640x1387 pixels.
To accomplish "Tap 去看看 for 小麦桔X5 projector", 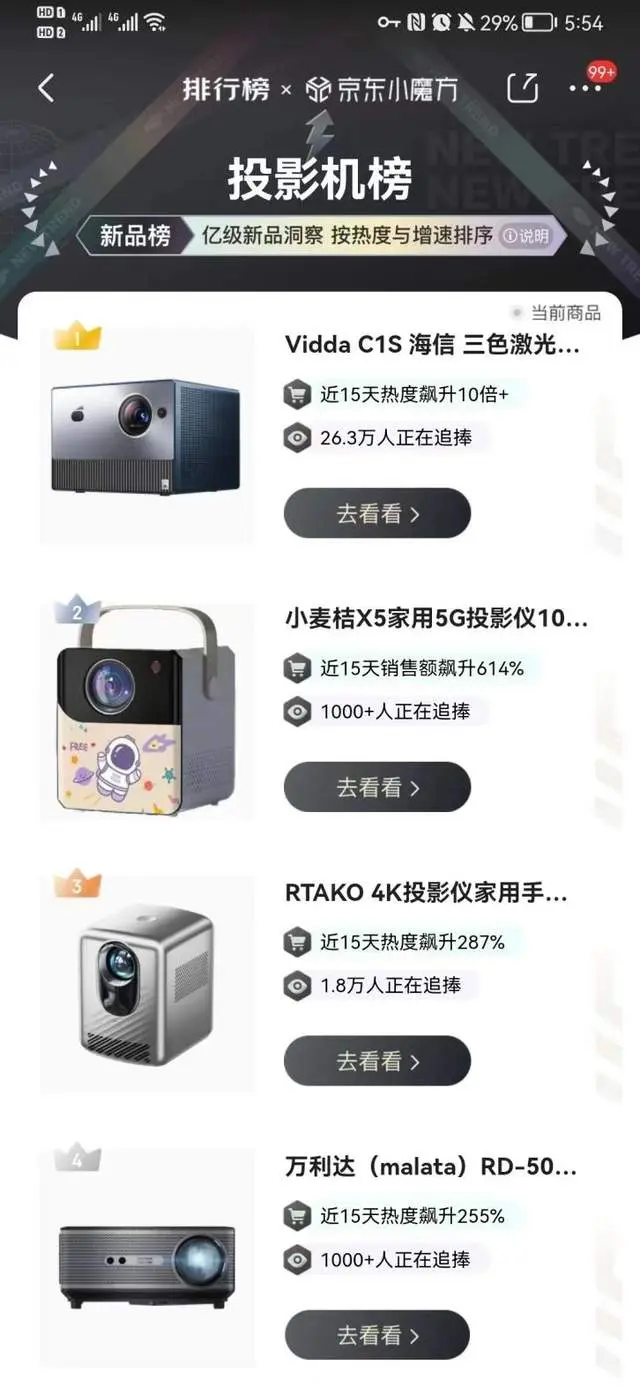I will click(377, 787).
